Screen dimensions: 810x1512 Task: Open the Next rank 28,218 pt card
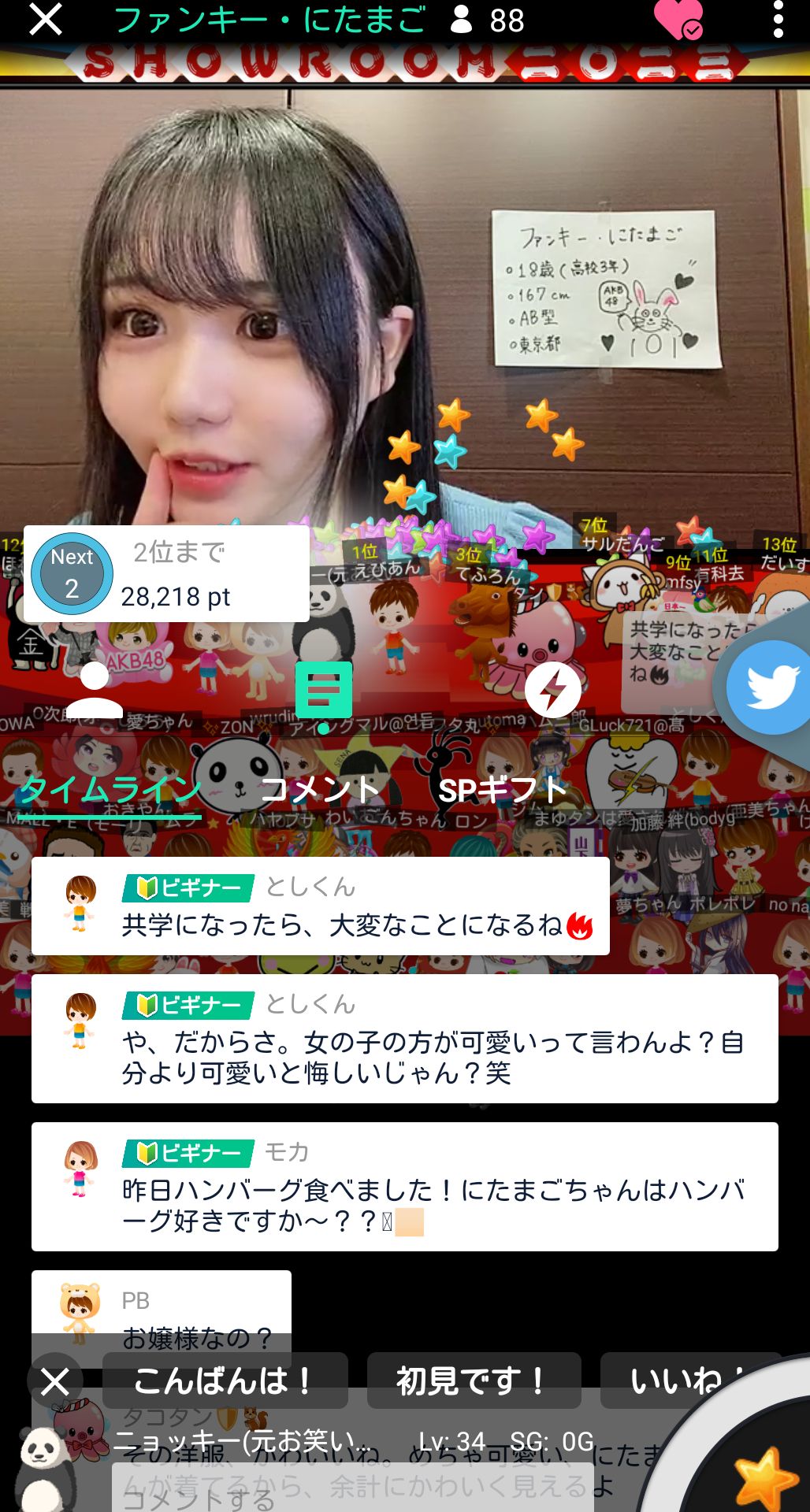(x=165, y=574)
